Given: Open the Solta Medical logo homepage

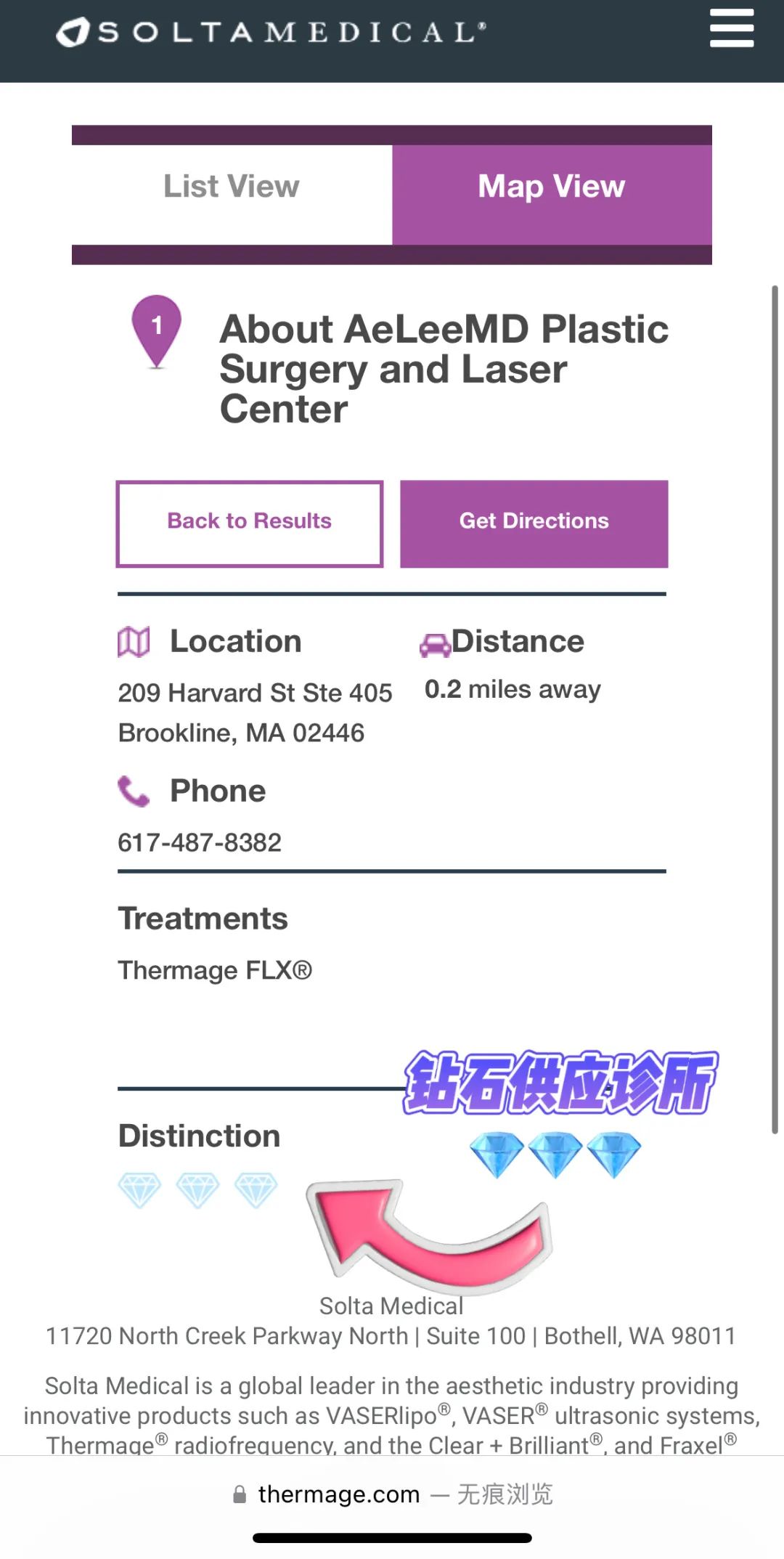Looking at the screenshot, I should tap(270, 32).
